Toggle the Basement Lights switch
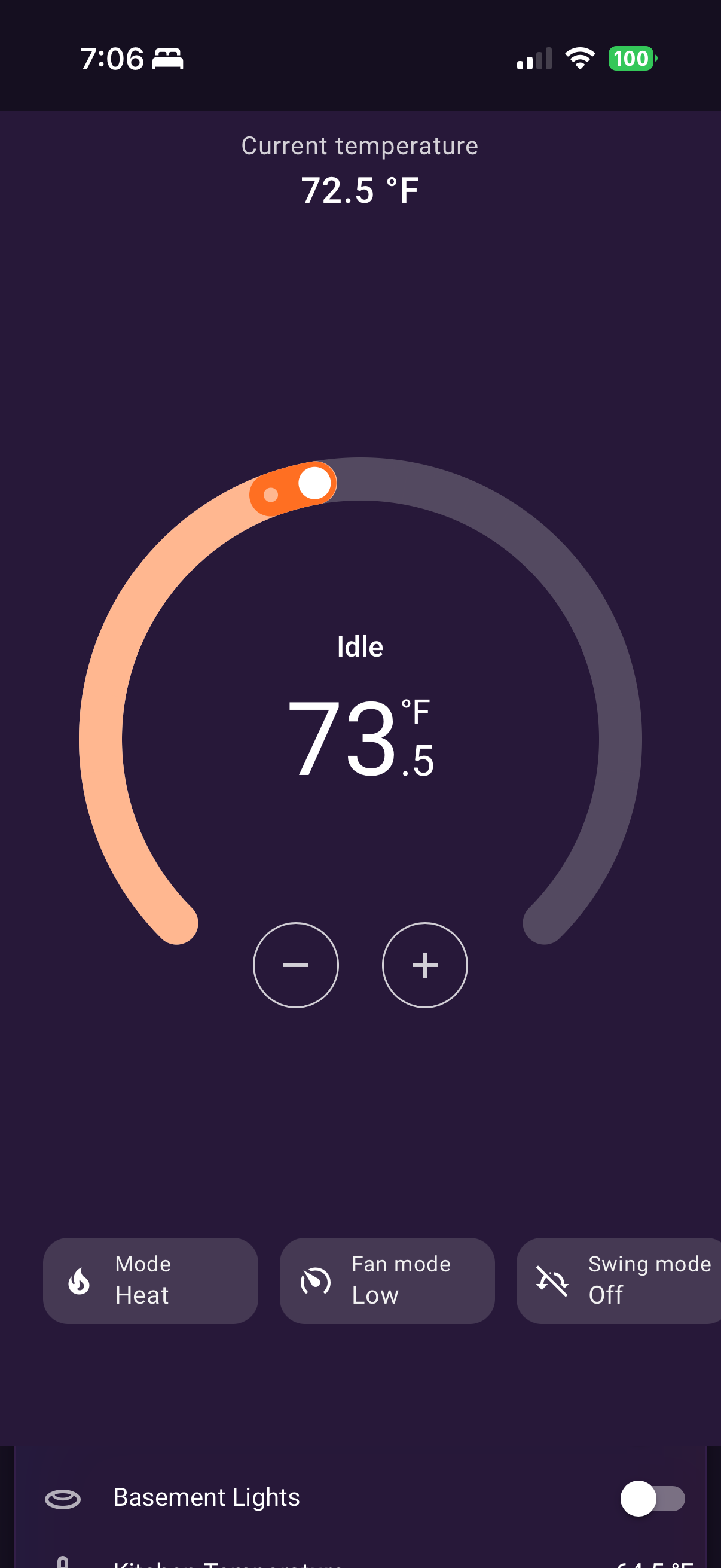Image resolution: width=721 pixels, height=1568 pixels. (x=652, y=1498)
